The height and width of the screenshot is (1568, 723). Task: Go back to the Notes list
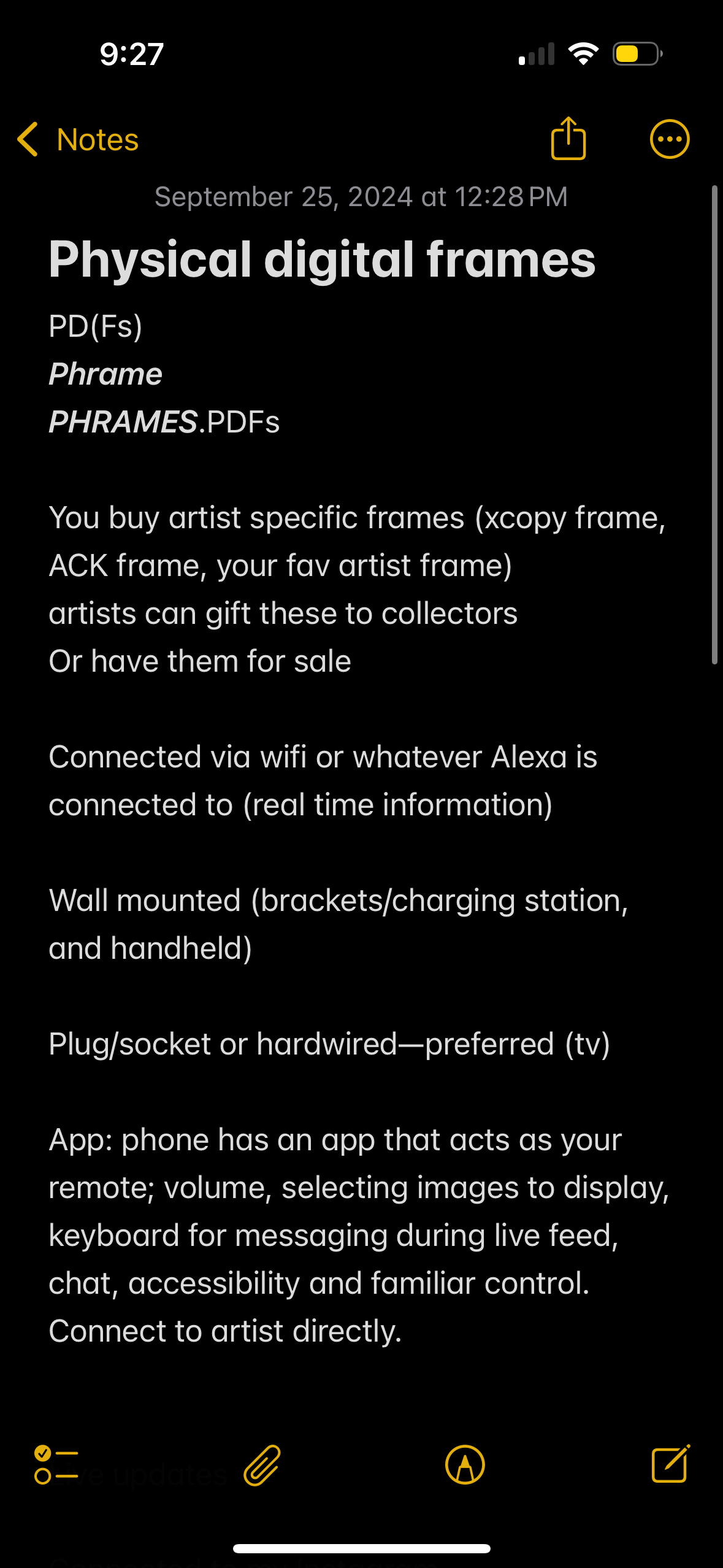[77, 140]
